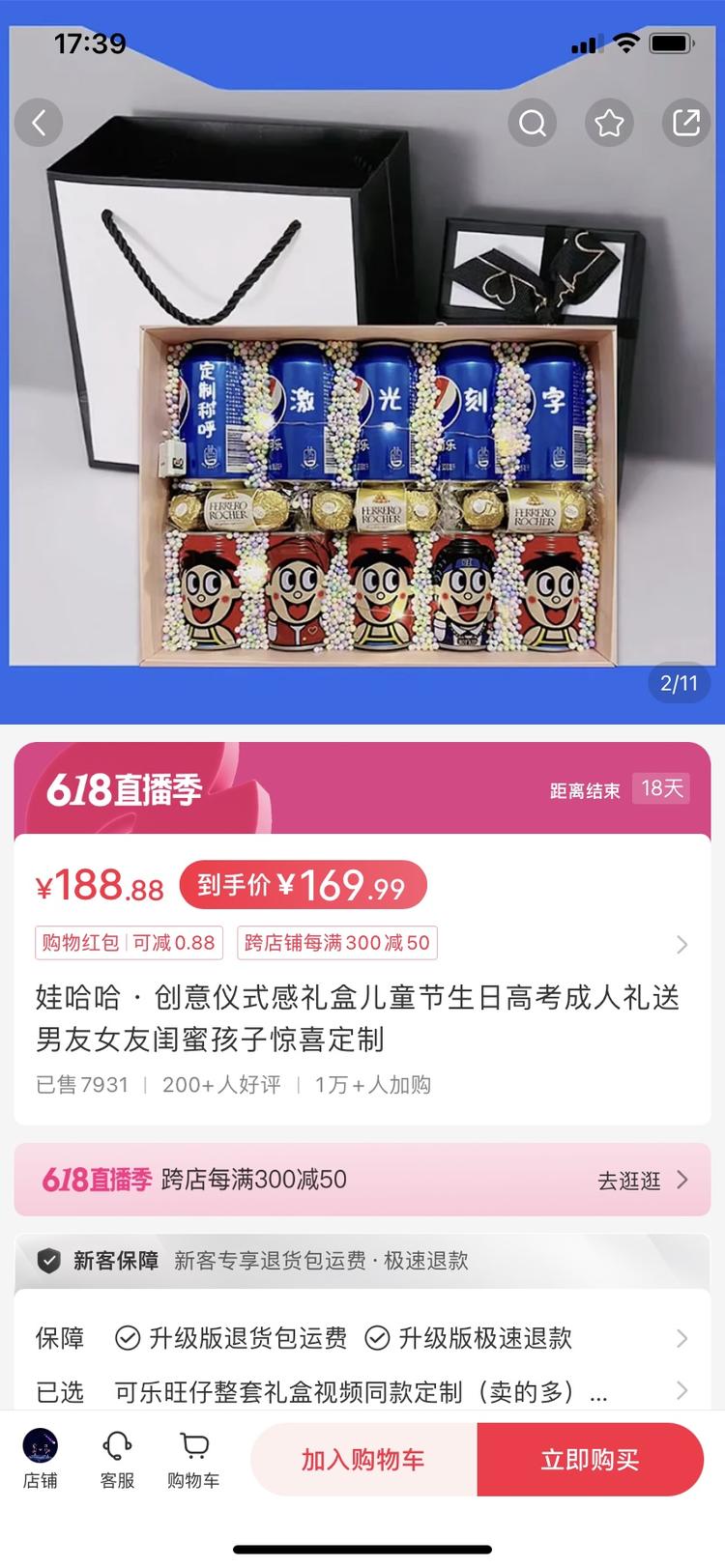725x1568 pixels.
Task: Share the product using the share icon
Action: point(685,123)
